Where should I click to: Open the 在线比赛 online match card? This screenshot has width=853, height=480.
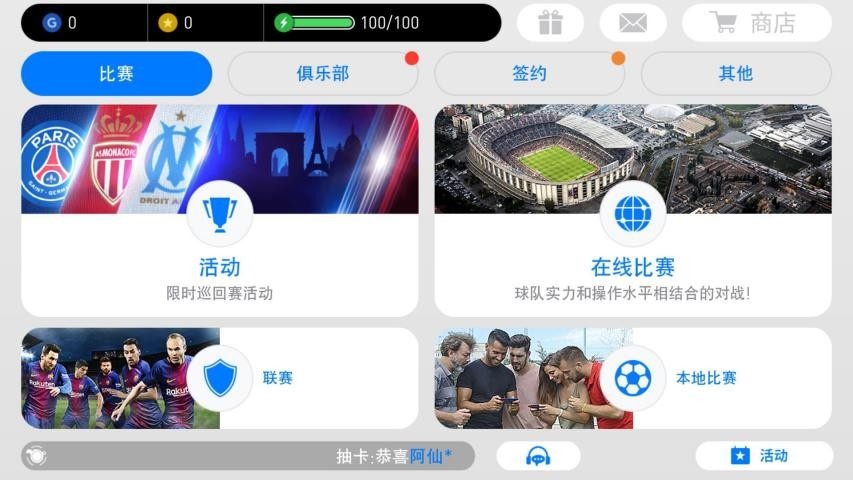632,210
